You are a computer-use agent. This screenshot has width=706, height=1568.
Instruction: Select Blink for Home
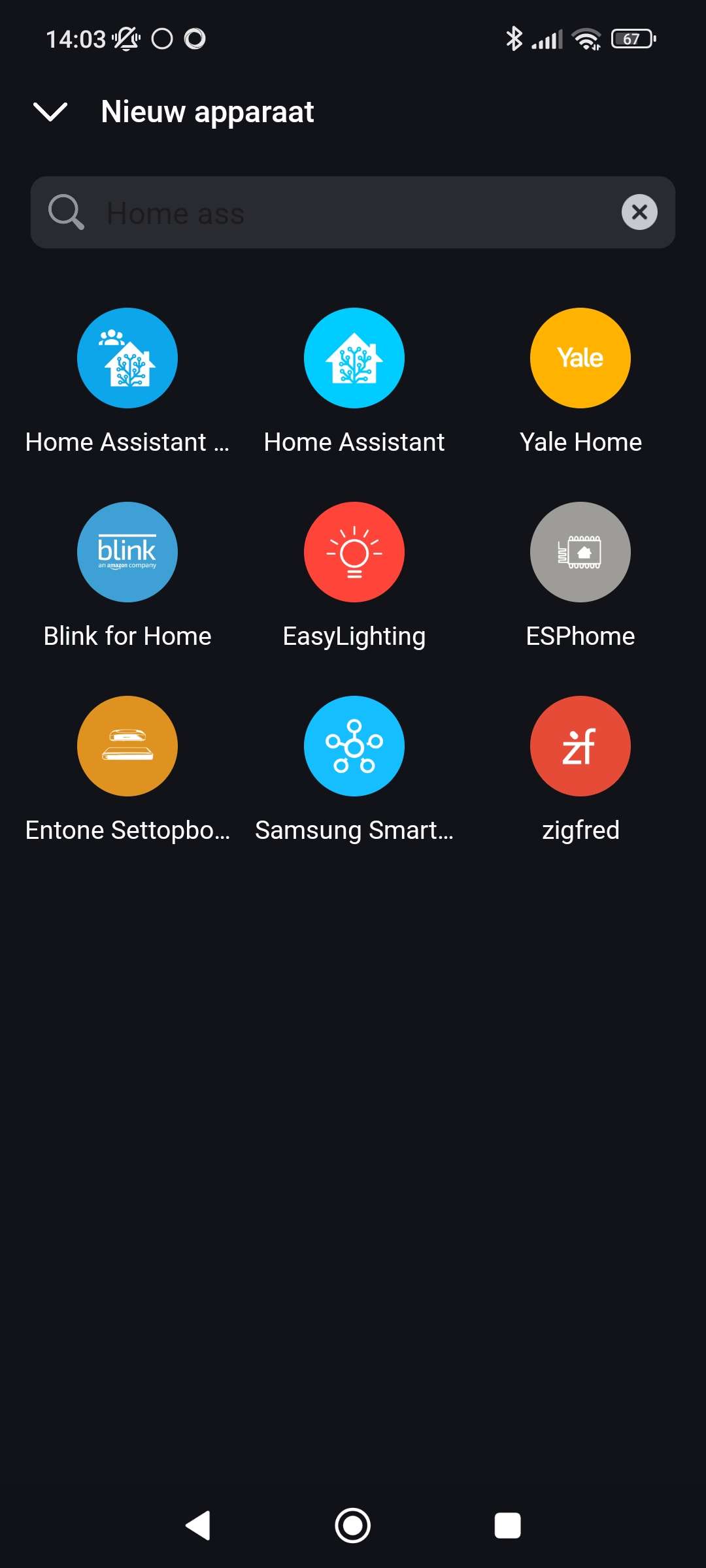coord(127,553)
